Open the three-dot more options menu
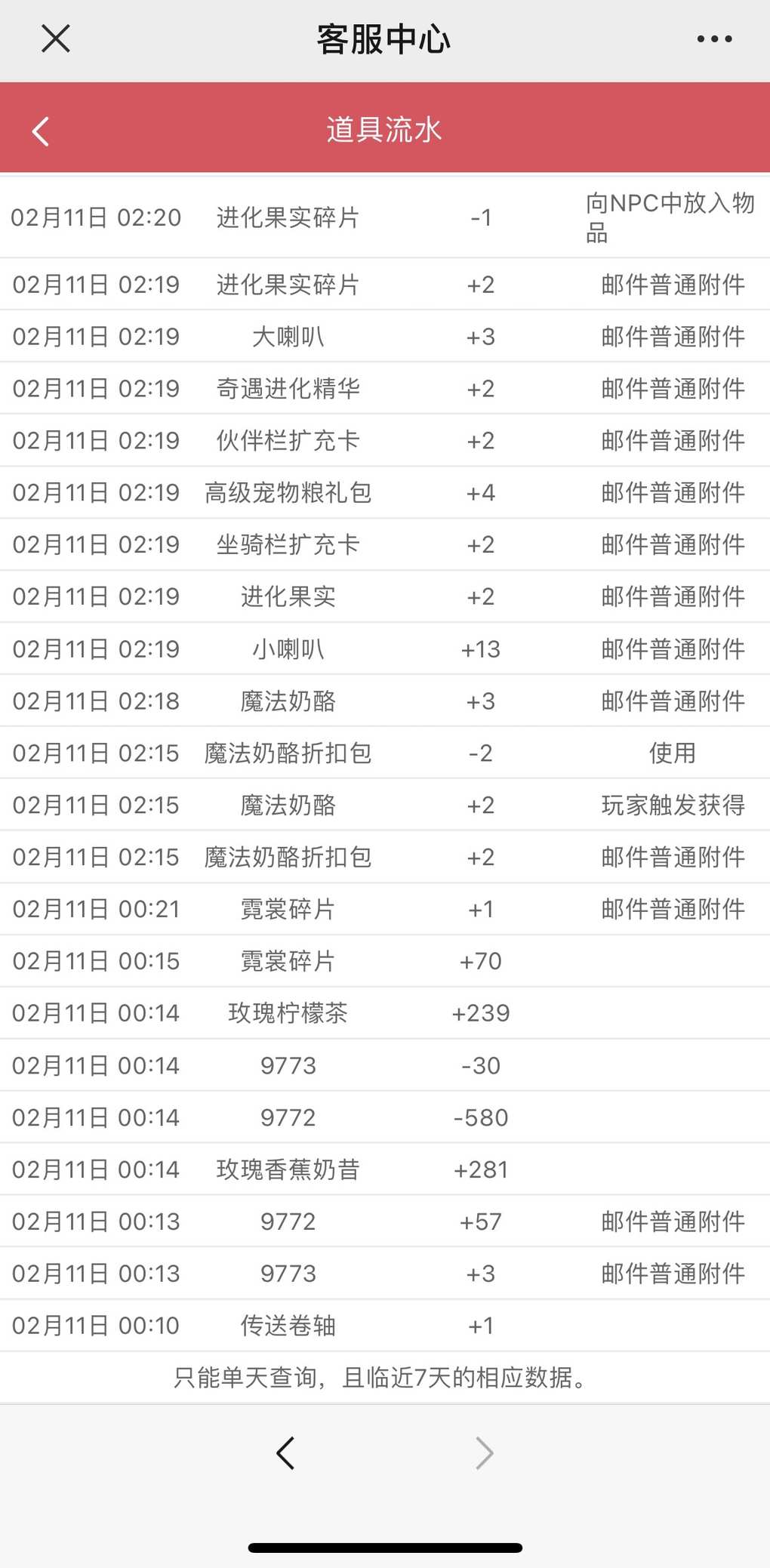This screenshot has width=770, height=1568. tap(714, 39)
